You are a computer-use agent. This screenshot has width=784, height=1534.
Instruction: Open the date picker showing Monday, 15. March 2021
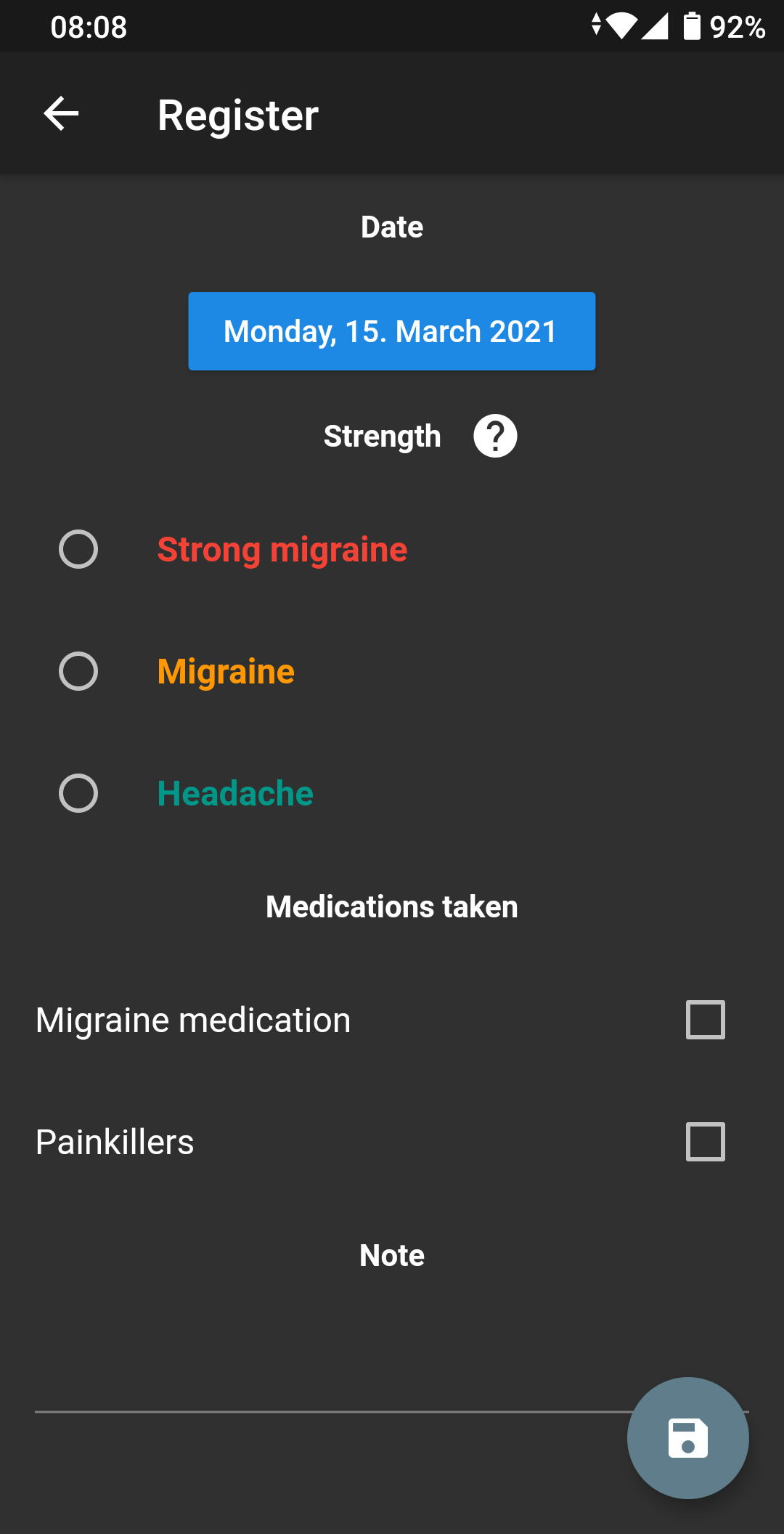392,331
